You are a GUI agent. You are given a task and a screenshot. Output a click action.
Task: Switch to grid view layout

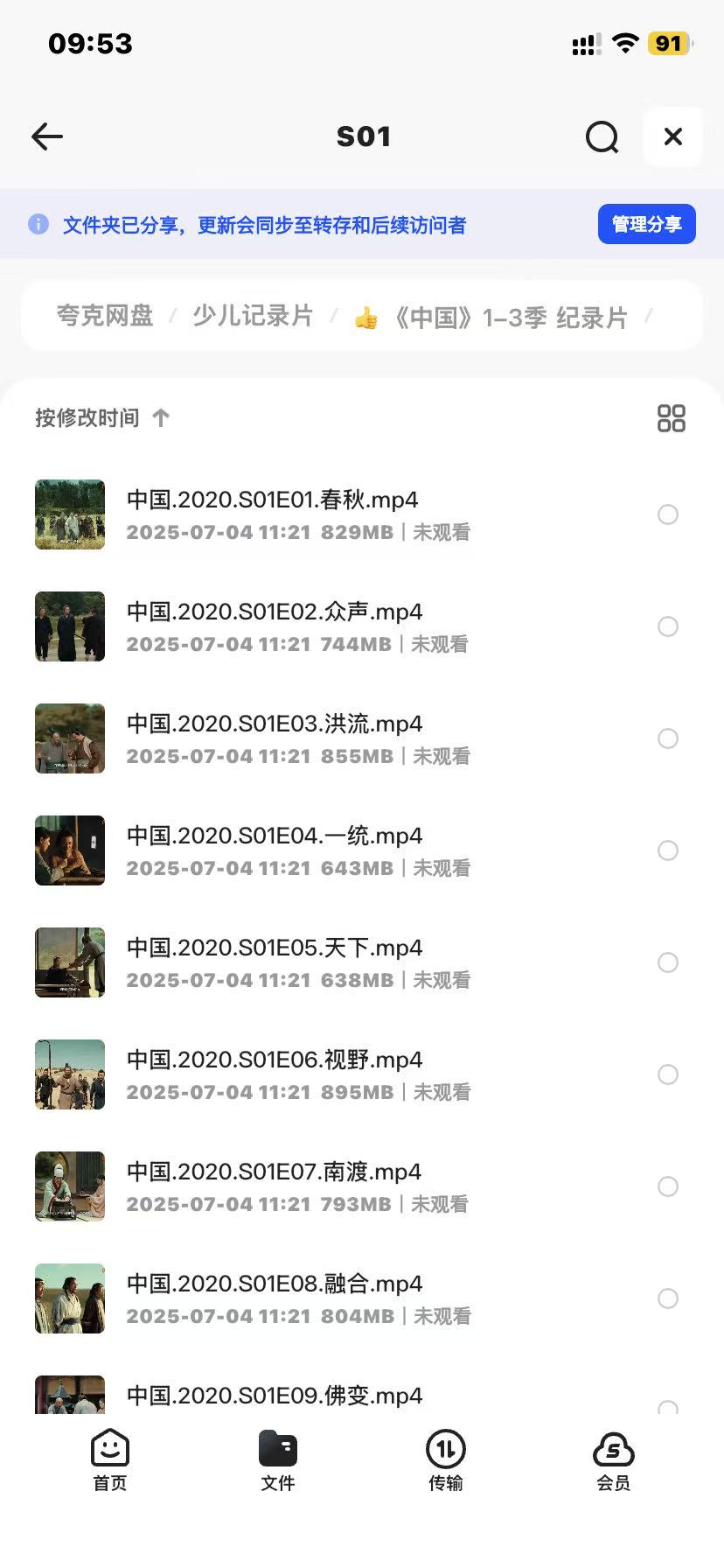pyautogui.click(x=671, y=418)
